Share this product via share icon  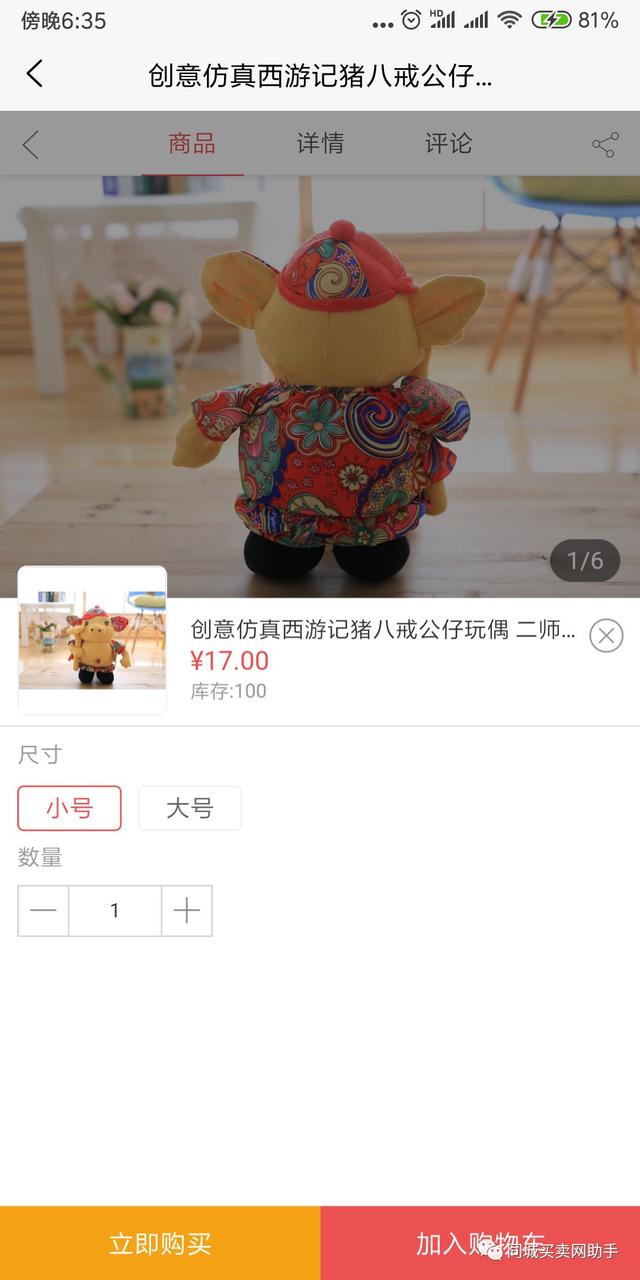(605, 145)
